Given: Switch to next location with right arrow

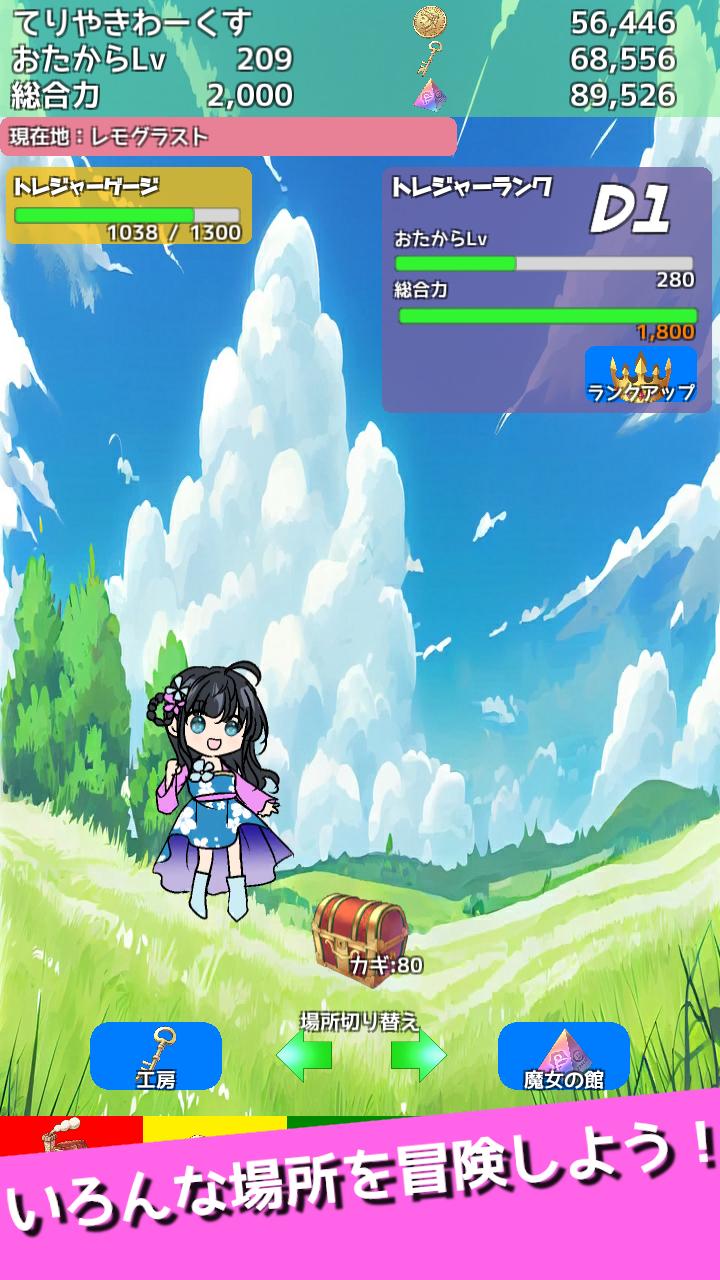Looking at the screenshot, I should tap(418, 1056).
